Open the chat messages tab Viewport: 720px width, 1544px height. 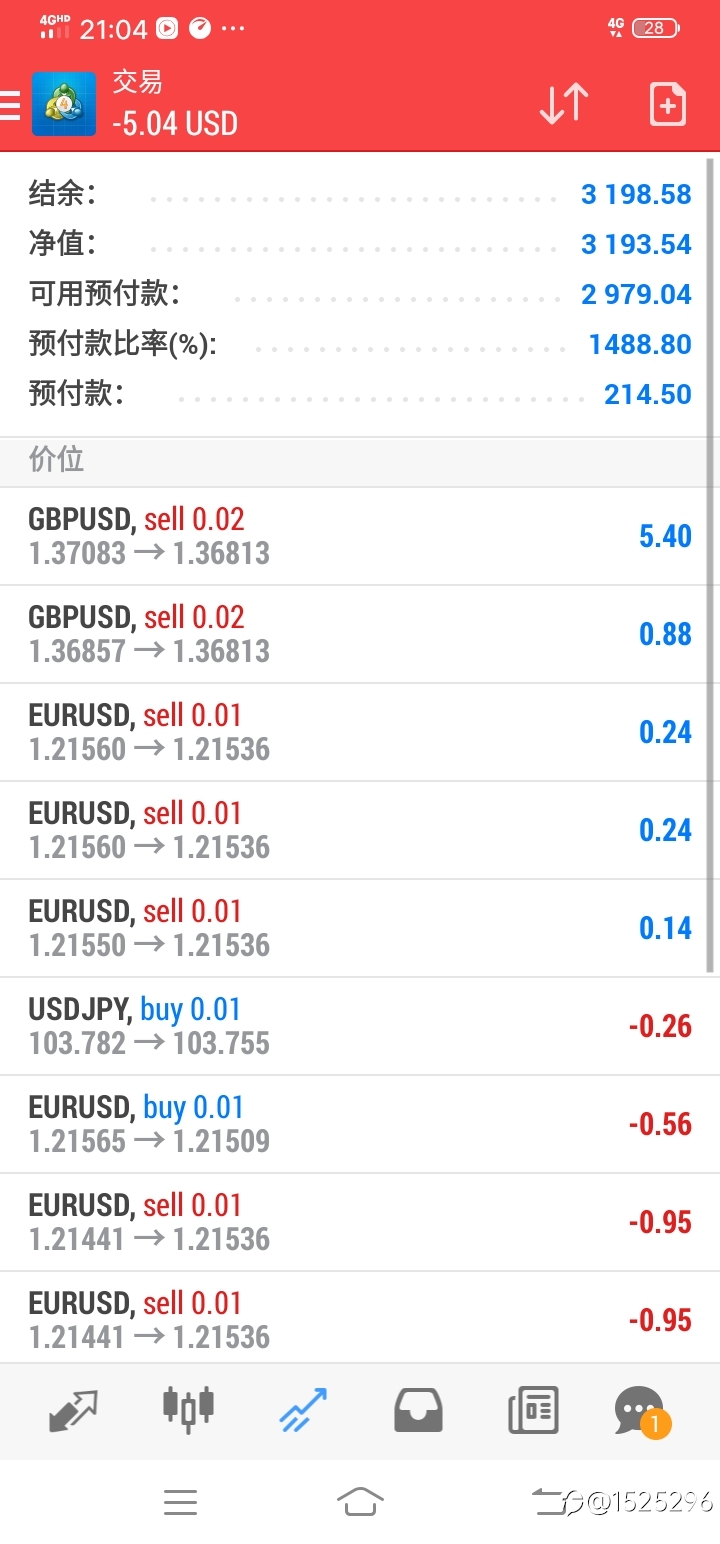pos(641,1411)
